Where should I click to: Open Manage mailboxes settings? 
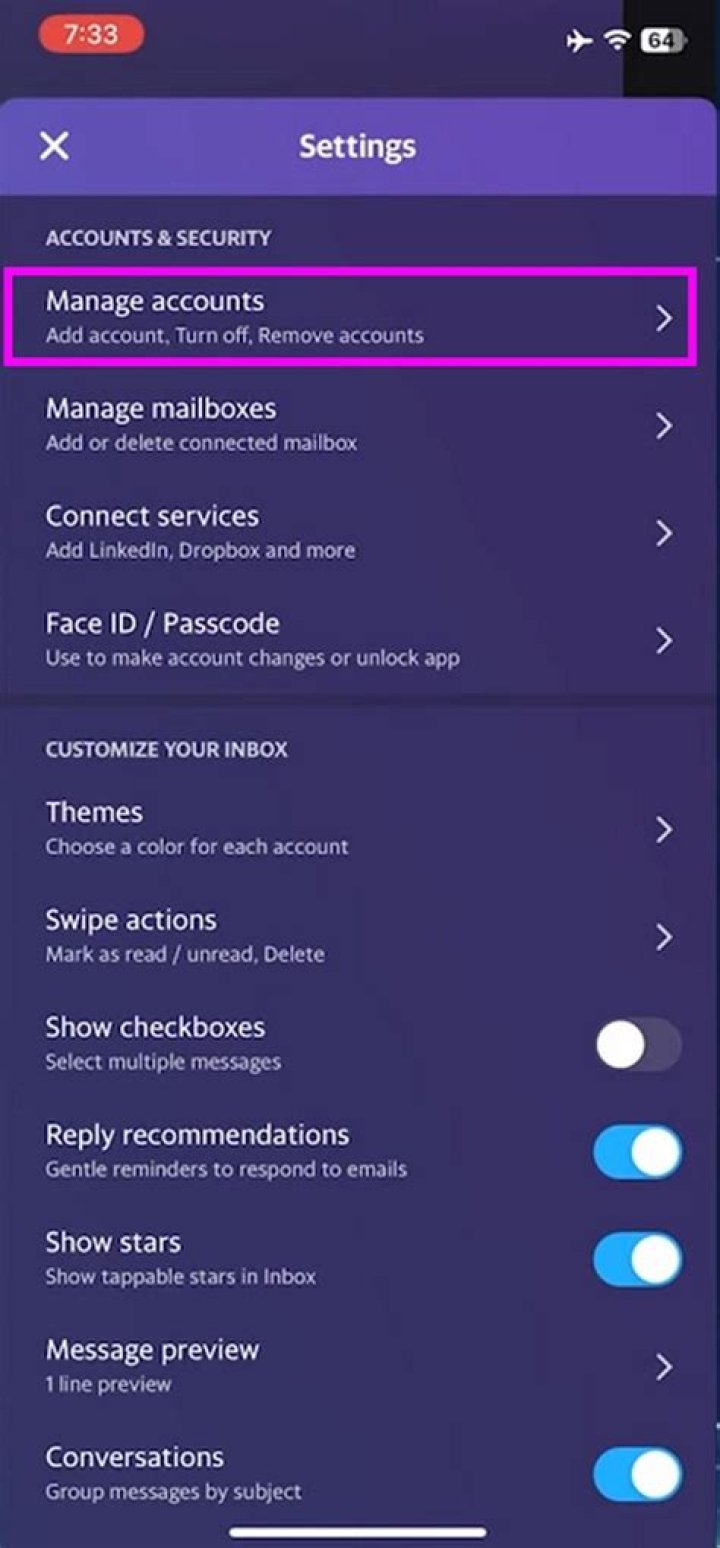(x=350, y=425)
